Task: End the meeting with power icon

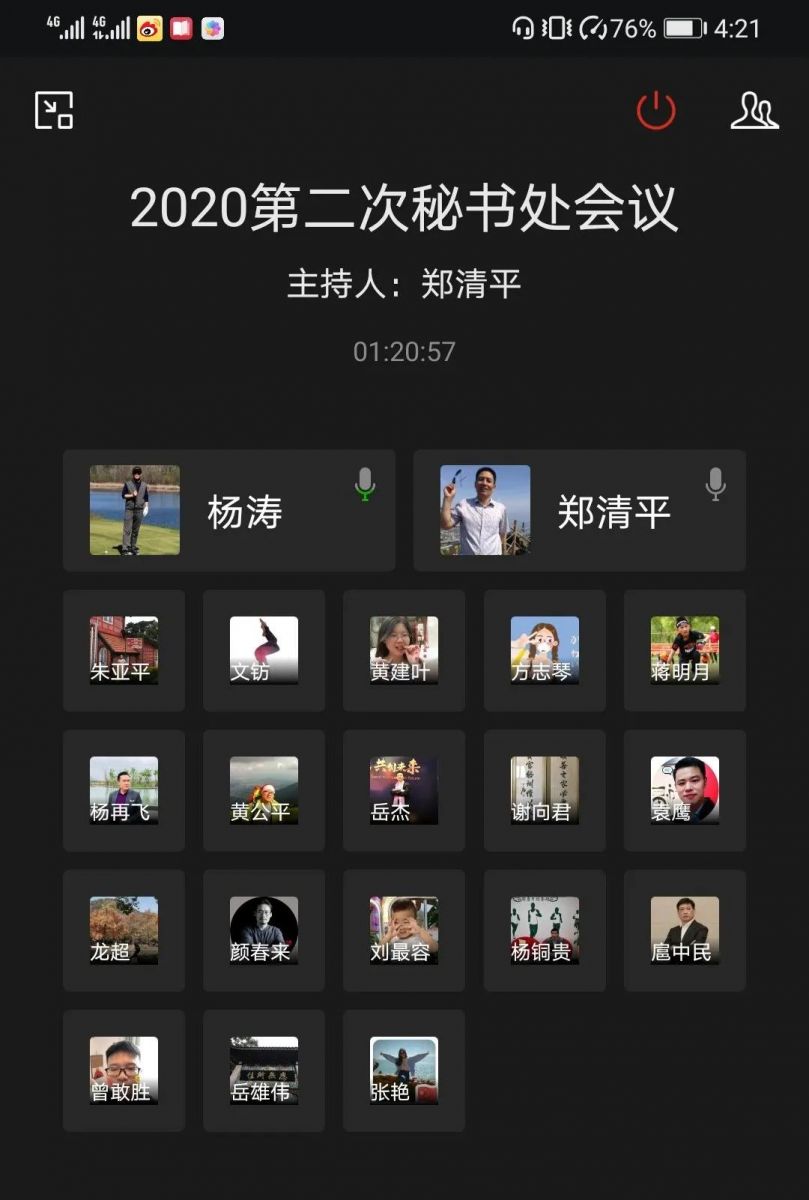Action: 656,110
